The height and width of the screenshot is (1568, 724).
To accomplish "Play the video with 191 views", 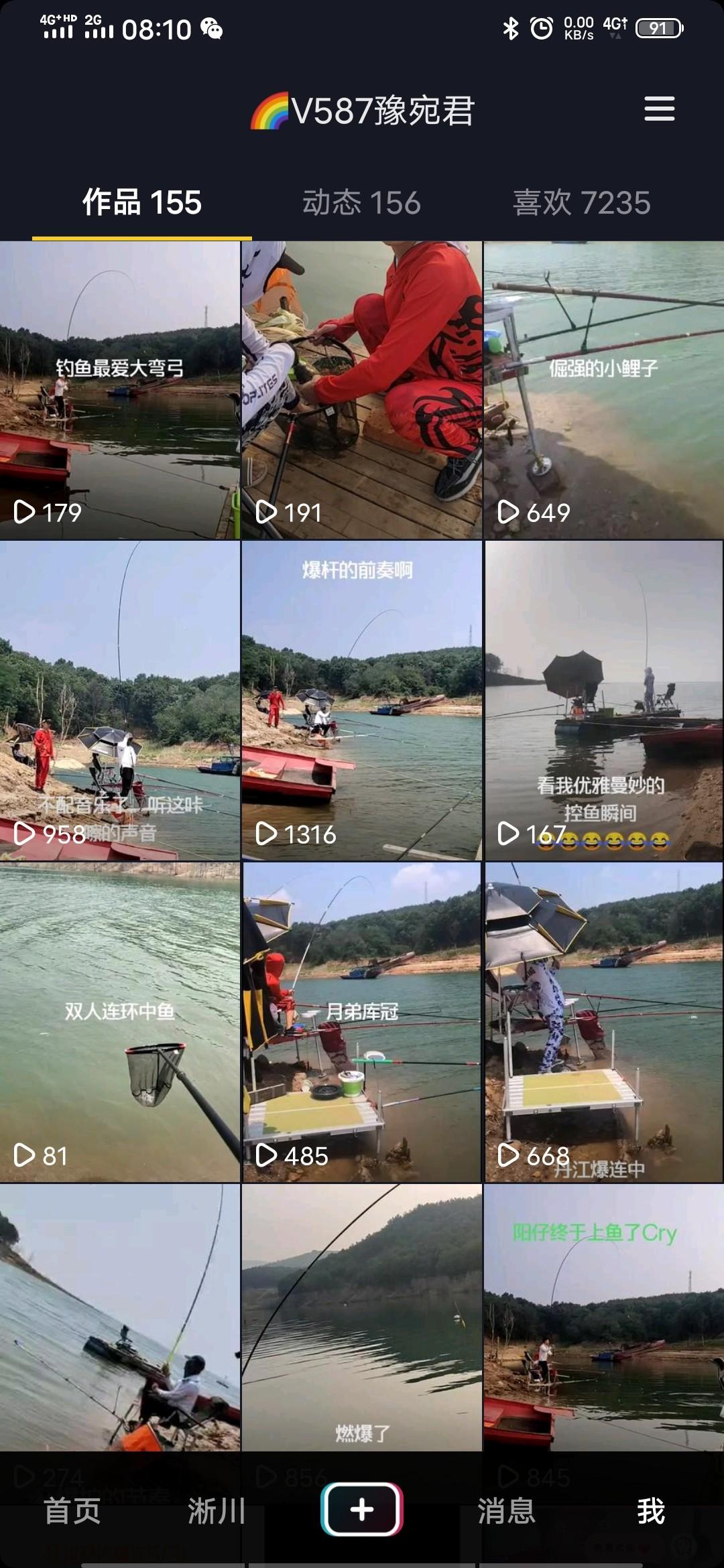I will pyautogui.click(x=361, y=390).
